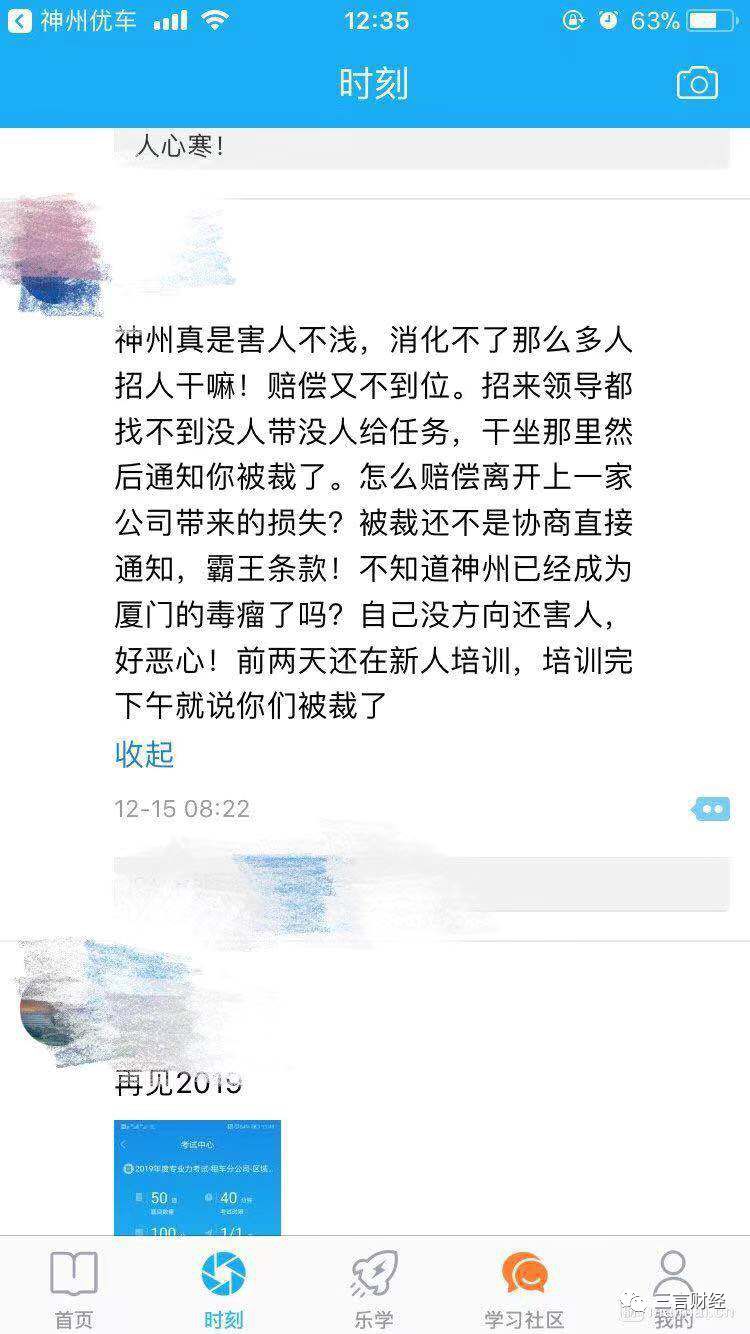
Task: Go to the 乐学 tab
Action: 374,1290
